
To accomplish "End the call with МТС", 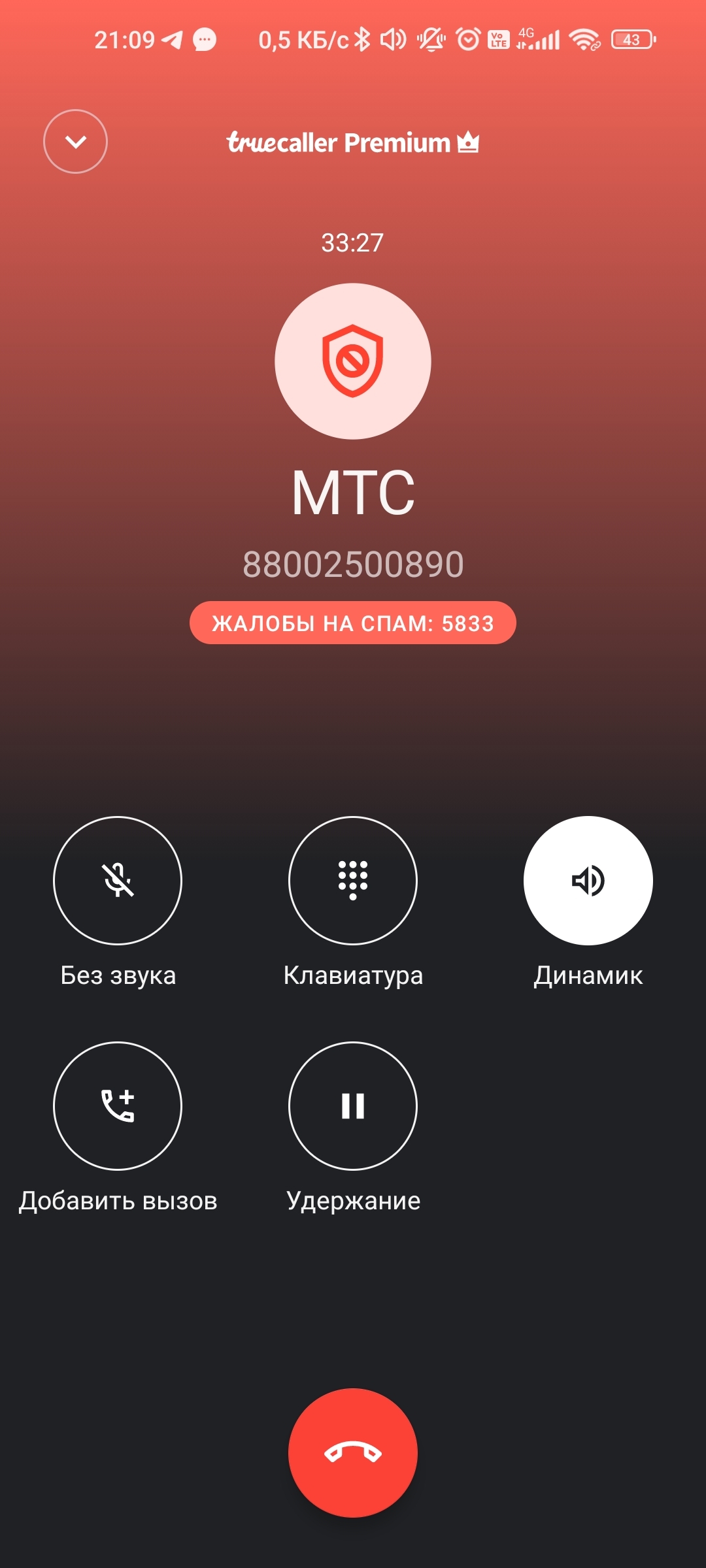I will pyautogui.click(x=353, y=1452).
